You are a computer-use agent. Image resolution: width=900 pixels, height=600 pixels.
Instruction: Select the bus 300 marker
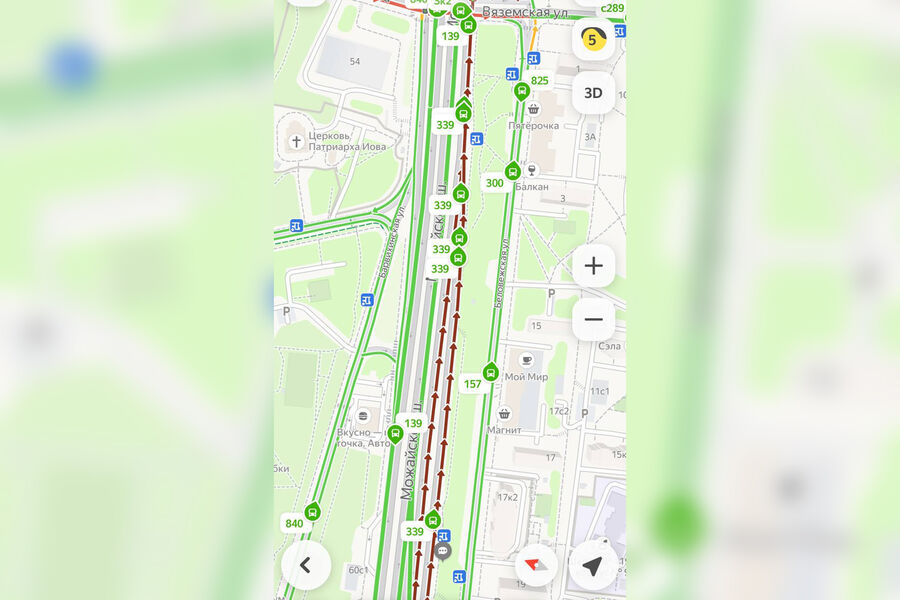coord(513,171)
